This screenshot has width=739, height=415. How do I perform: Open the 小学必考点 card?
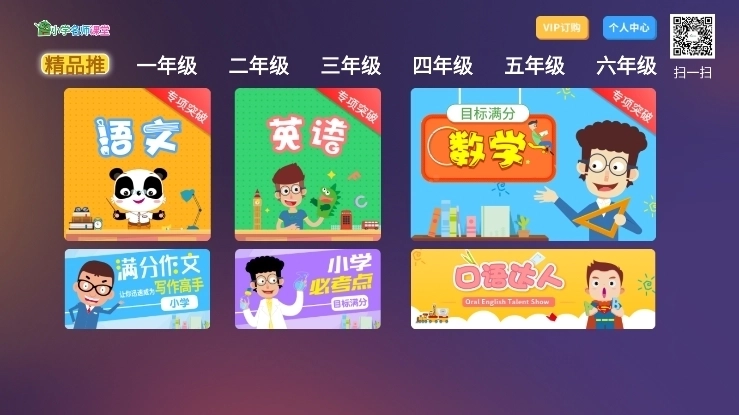tap(307, 289)
